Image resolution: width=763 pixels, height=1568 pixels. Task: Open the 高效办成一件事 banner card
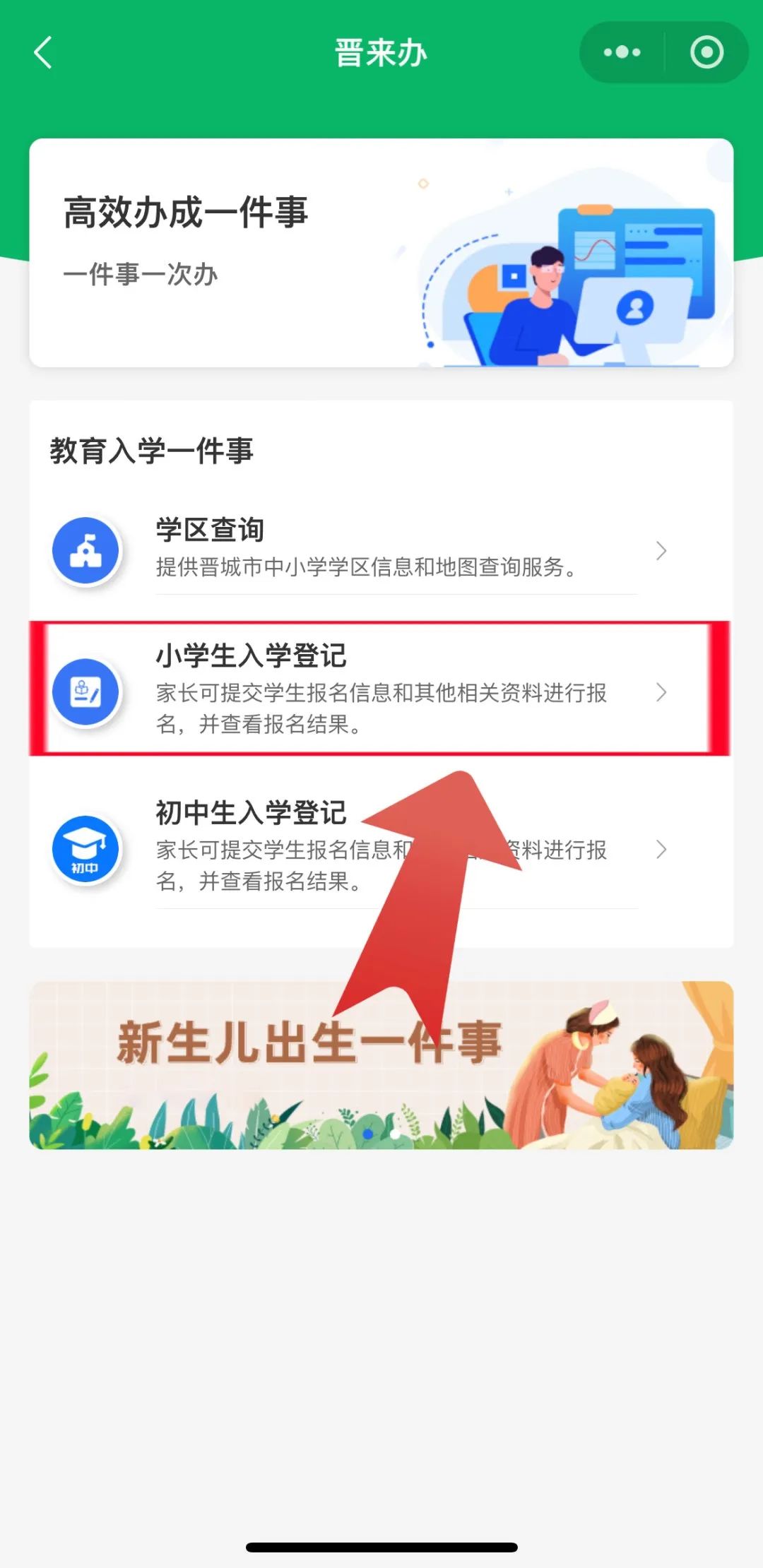(381, 253)
